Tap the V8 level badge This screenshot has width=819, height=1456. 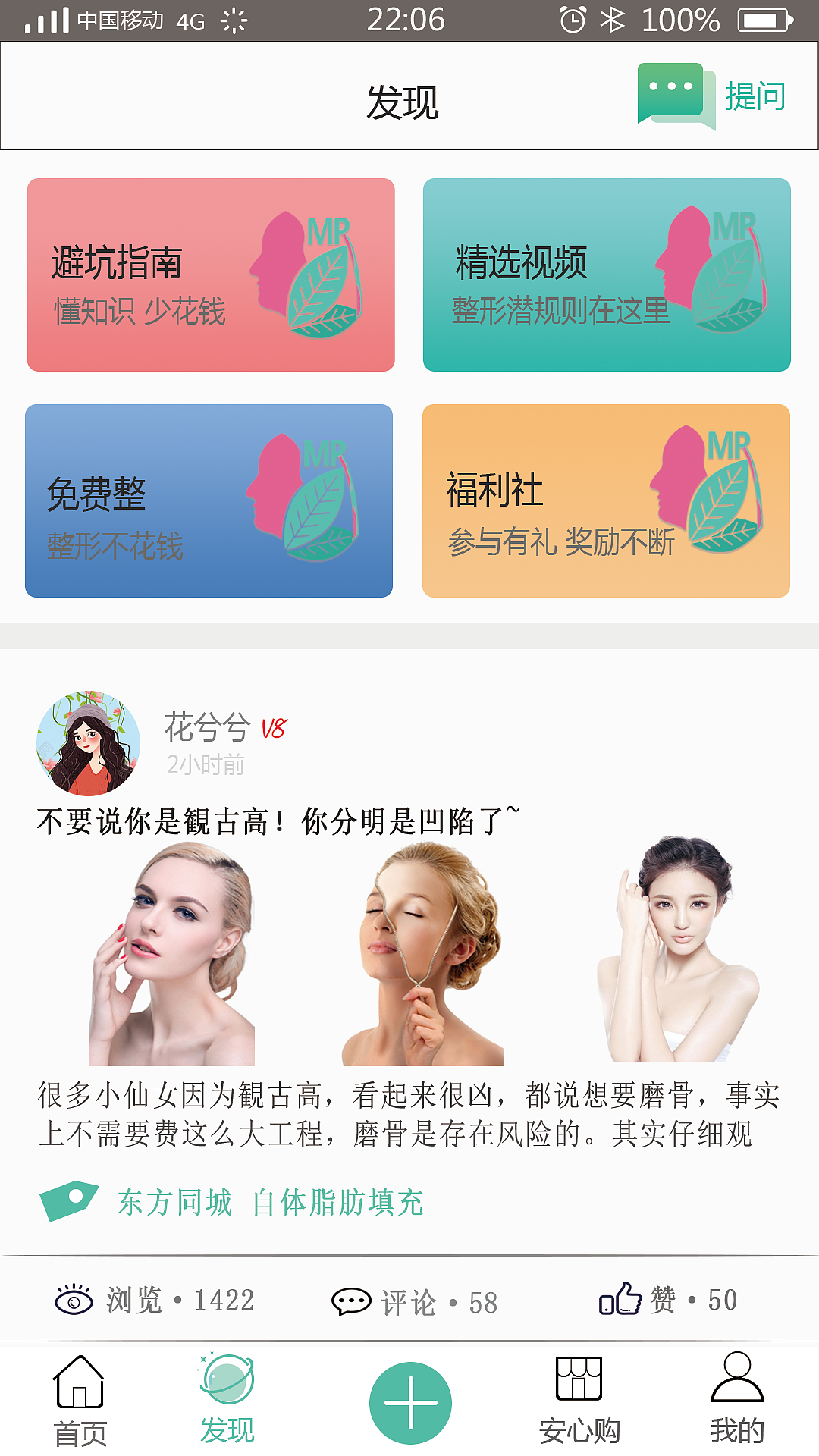[273, 726]
